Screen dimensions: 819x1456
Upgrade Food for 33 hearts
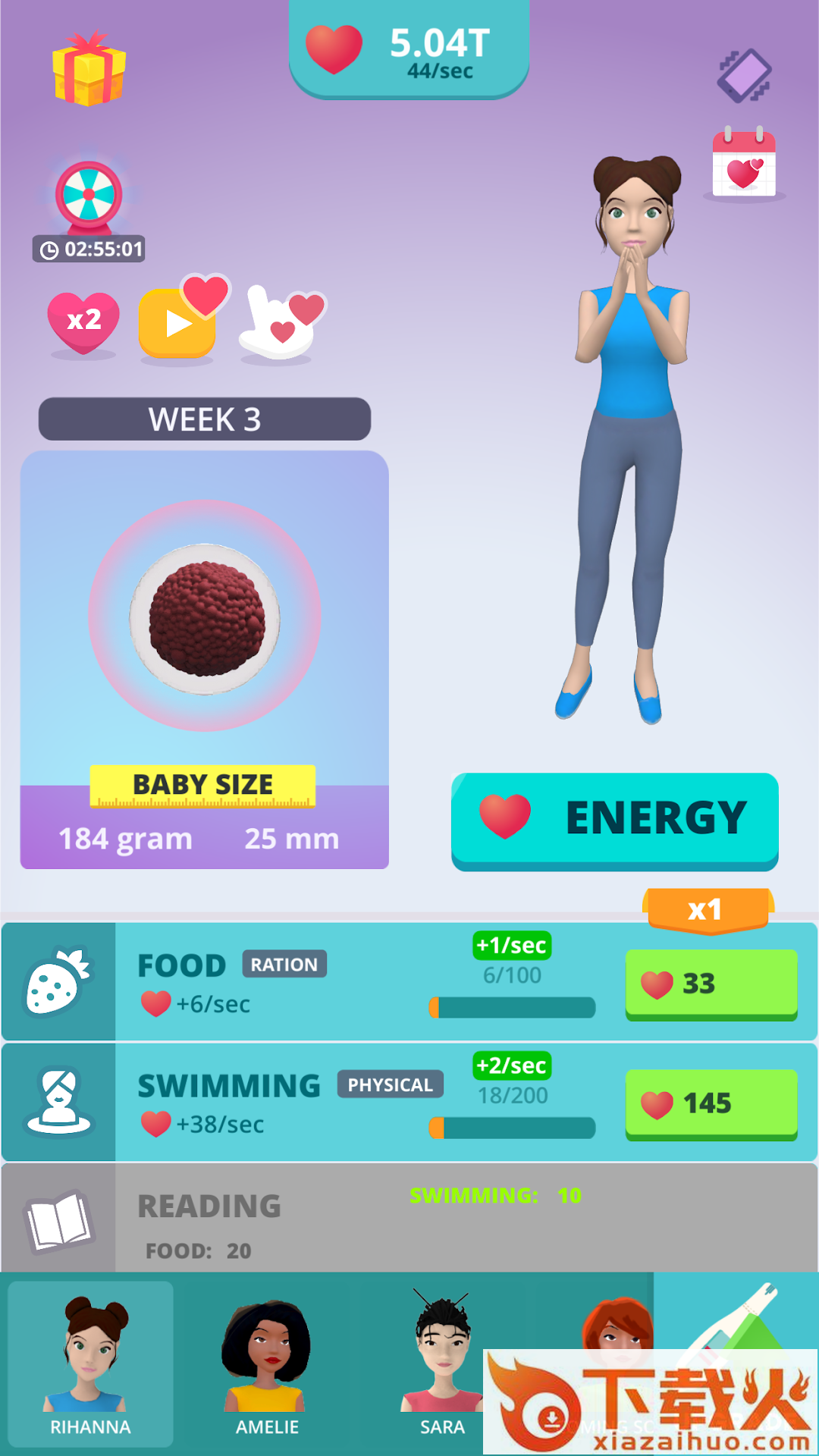(x=711, y=984)
